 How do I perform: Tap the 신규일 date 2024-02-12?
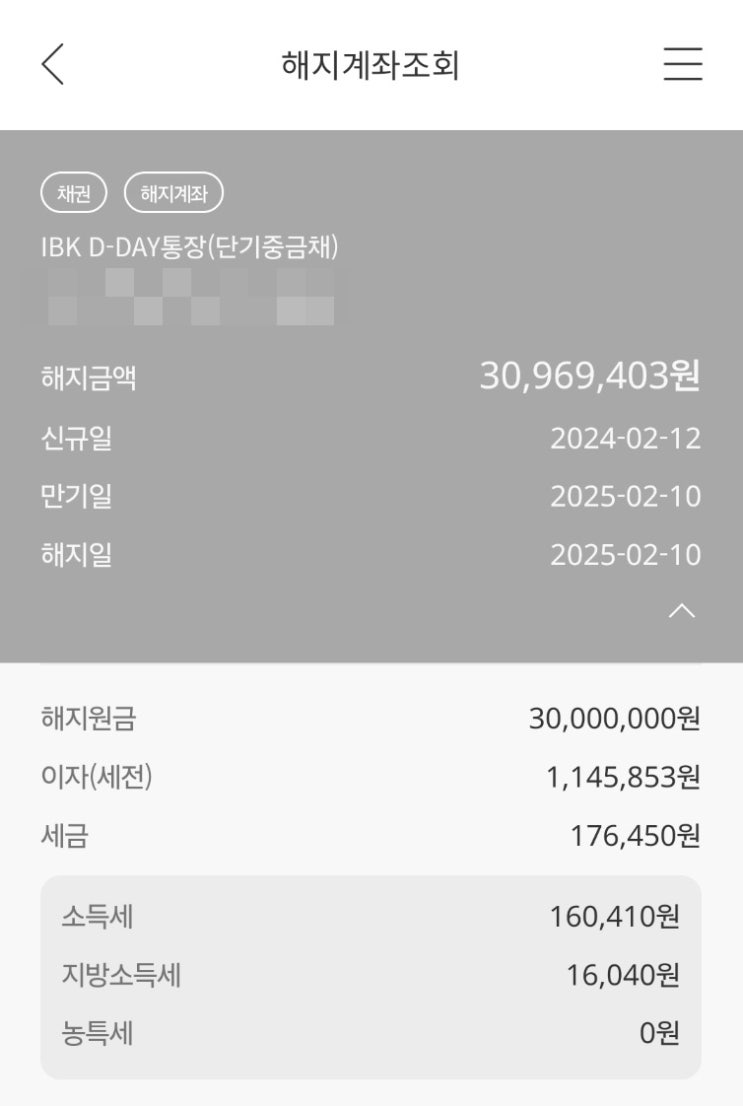pos(626,438)
